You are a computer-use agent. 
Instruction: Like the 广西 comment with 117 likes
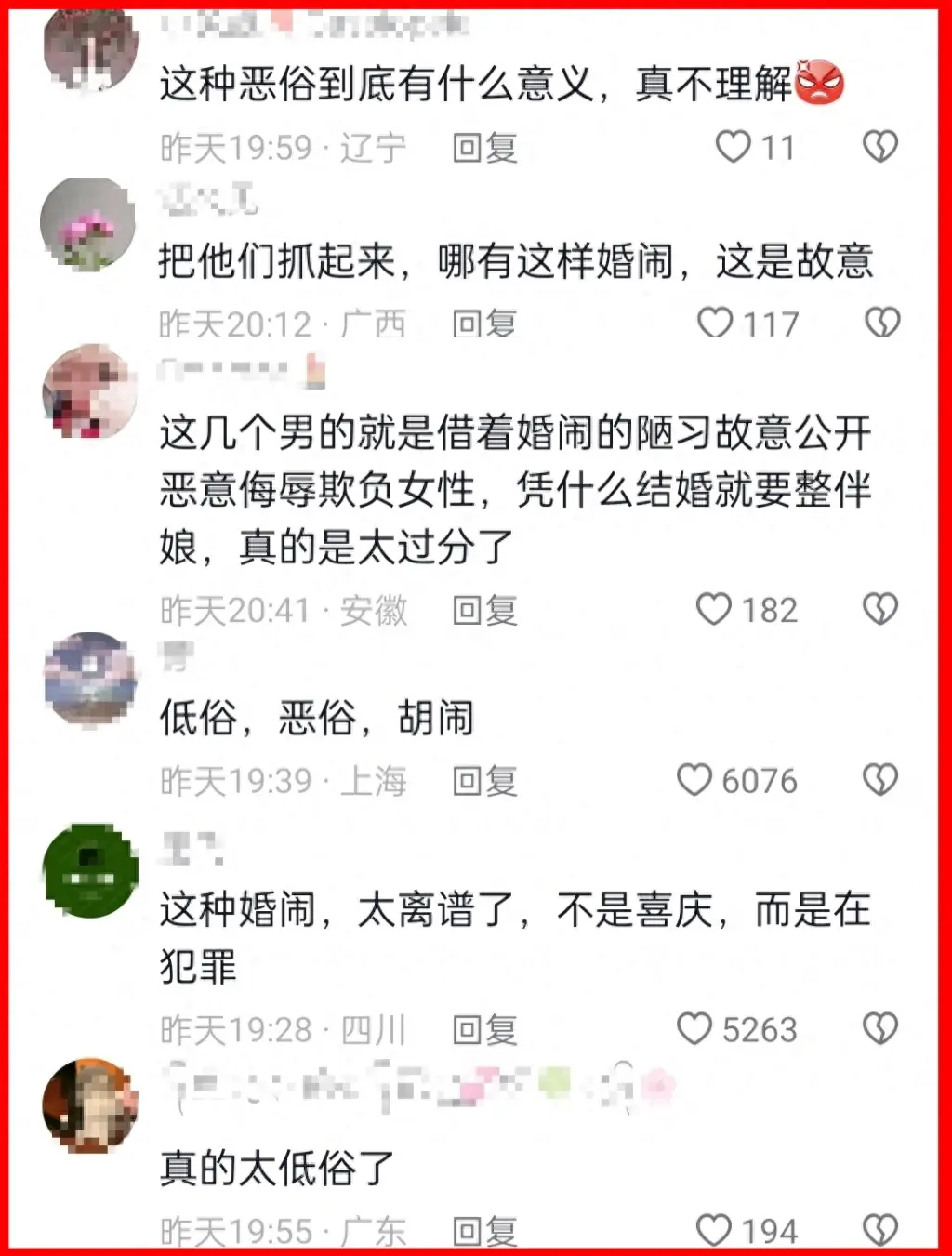715,324
